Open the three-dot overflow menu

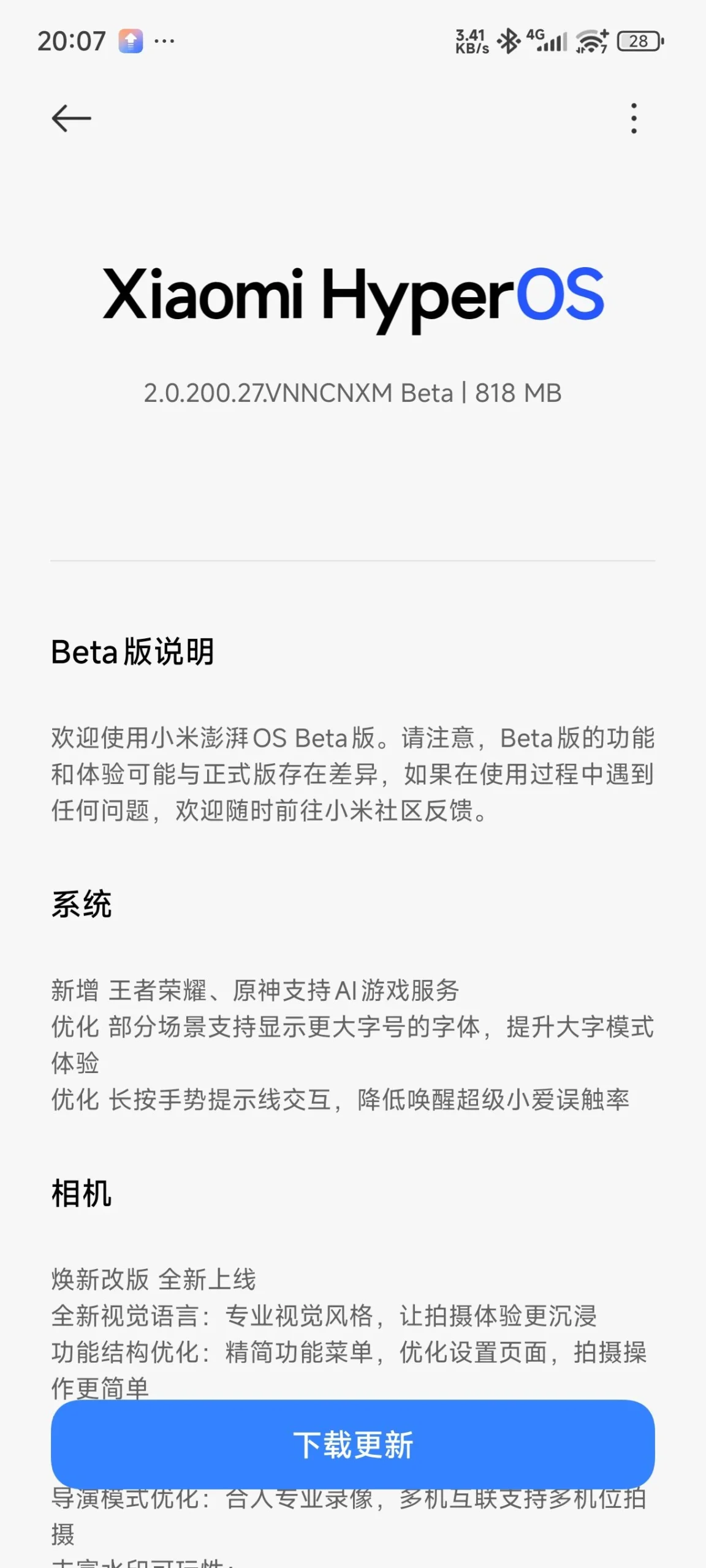pos(634,118)
